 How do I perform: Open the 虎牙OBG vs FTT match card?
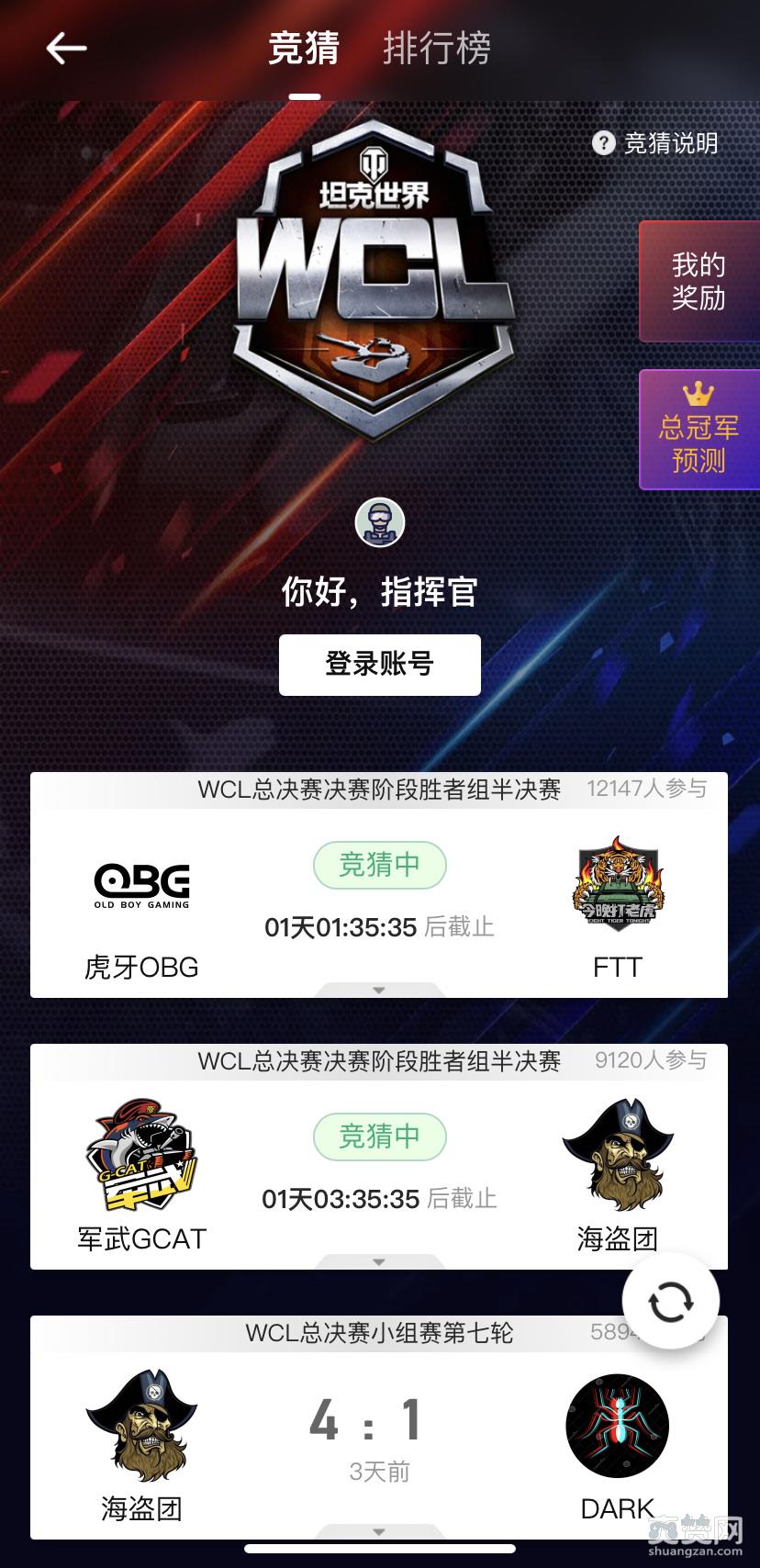(379, 895)
